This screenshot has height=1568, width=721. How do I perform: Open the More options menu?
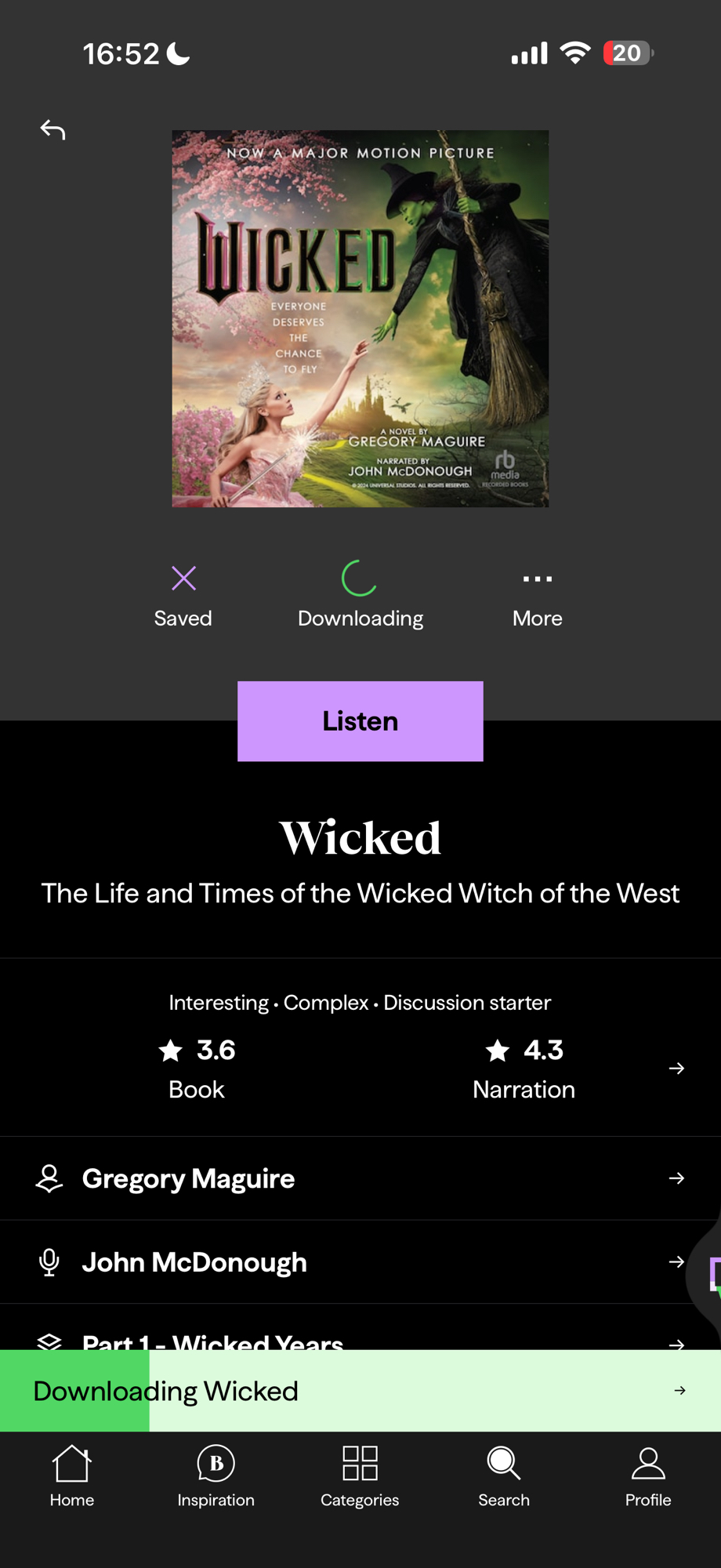point(537,594)
